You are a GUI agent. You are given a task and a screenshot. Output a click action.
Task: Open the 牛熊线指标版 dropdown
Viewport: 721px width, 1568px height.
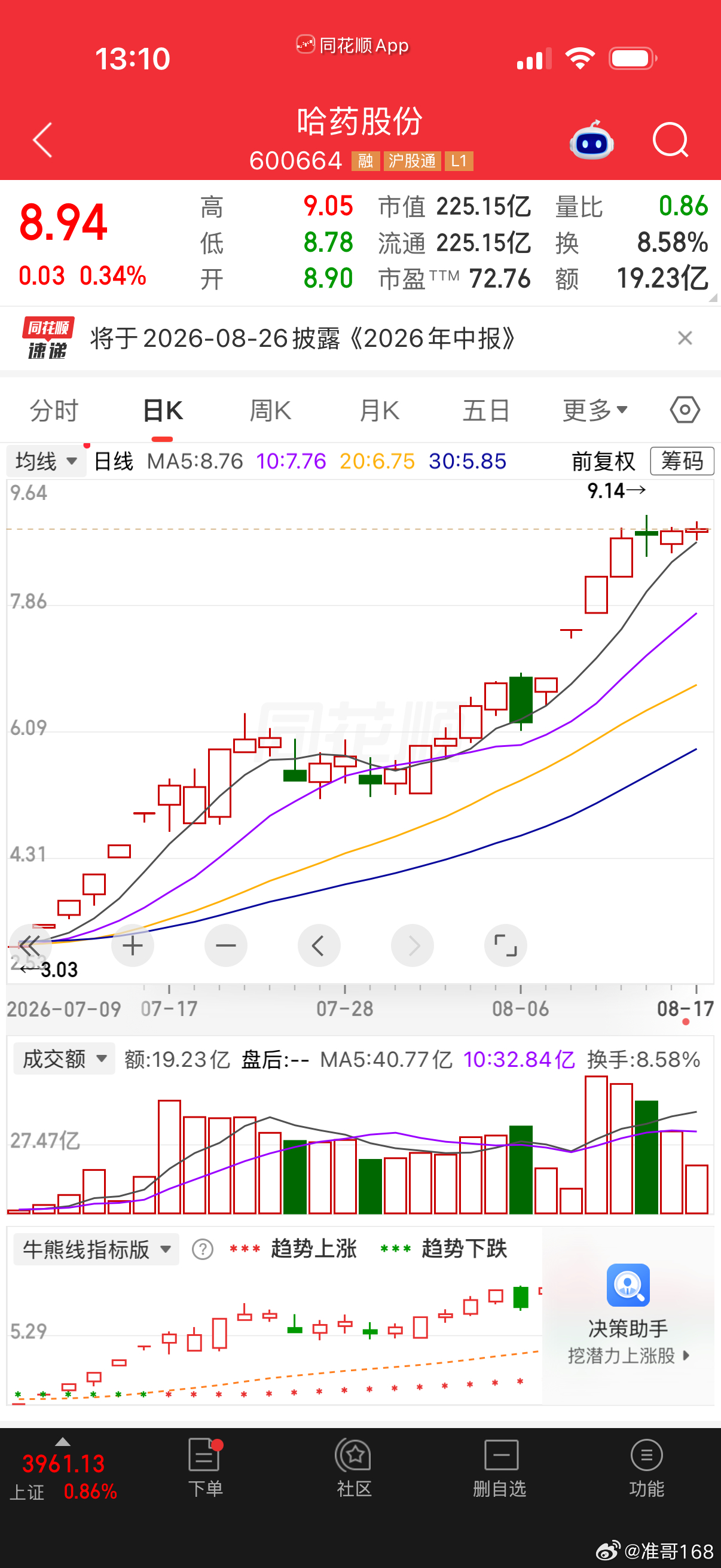tap(96, 1249)
